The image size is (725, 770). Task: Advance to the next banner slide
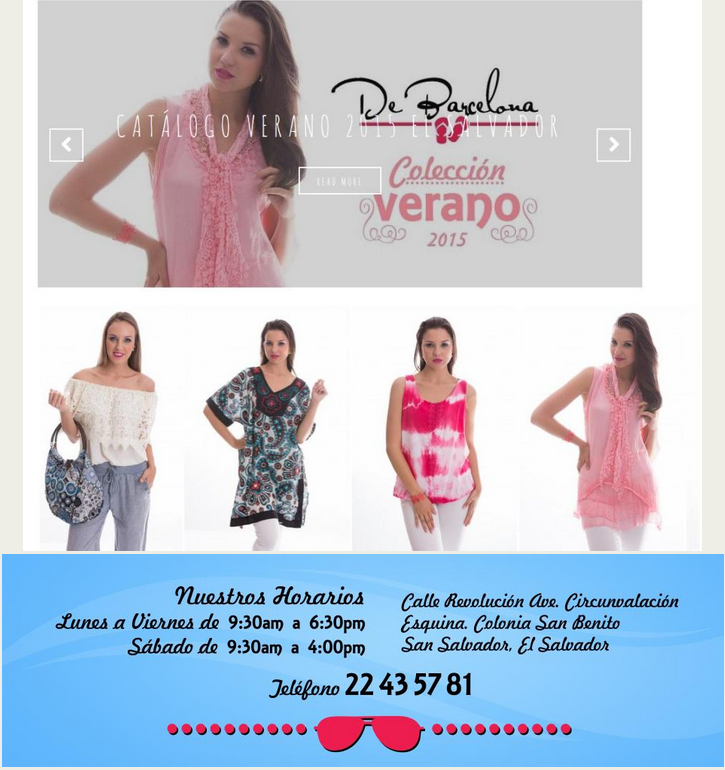click(613, 145)
